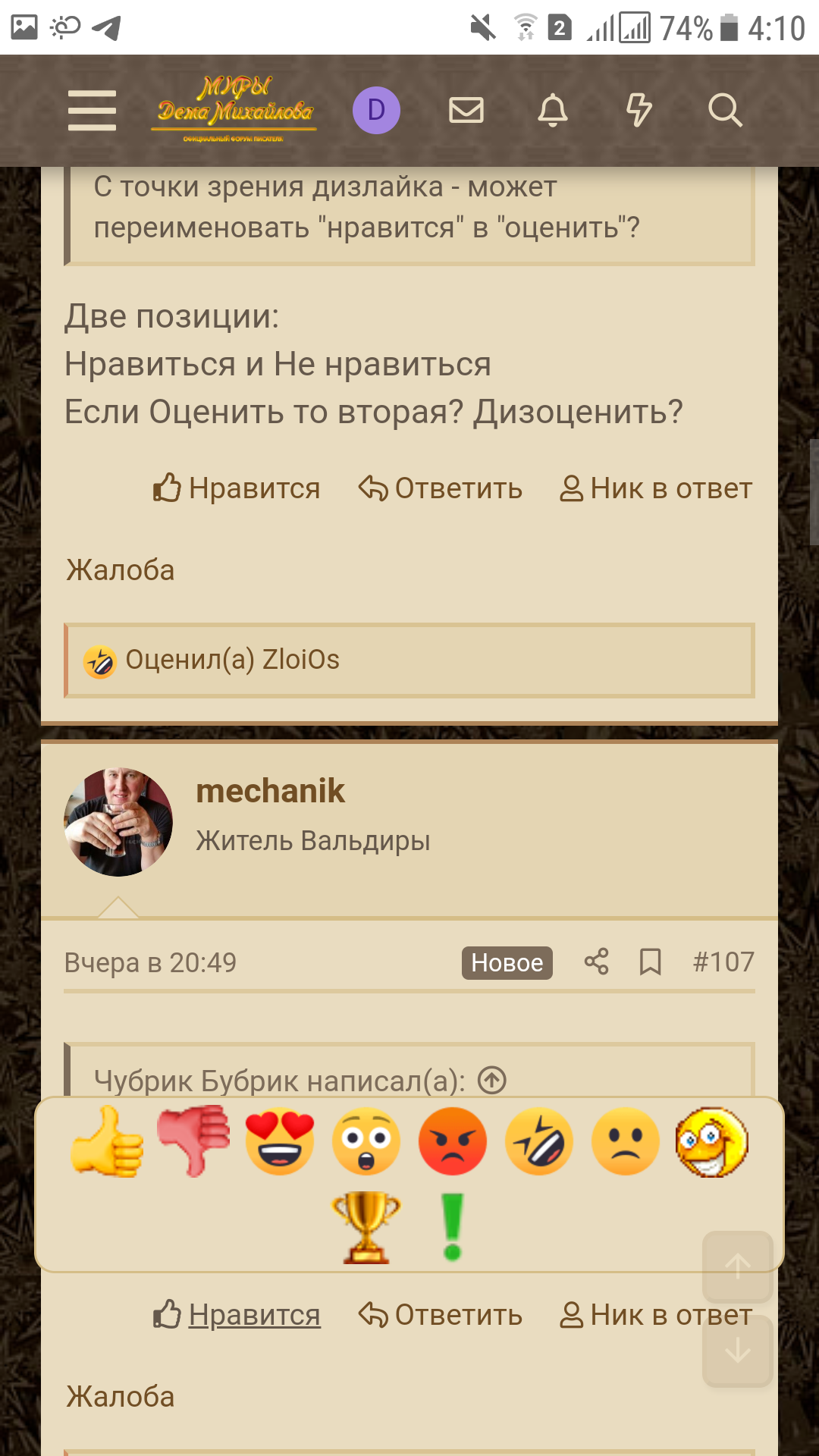React with the trophy emoji
Screen dimensions: 819x1456
tap(366, 1226)
